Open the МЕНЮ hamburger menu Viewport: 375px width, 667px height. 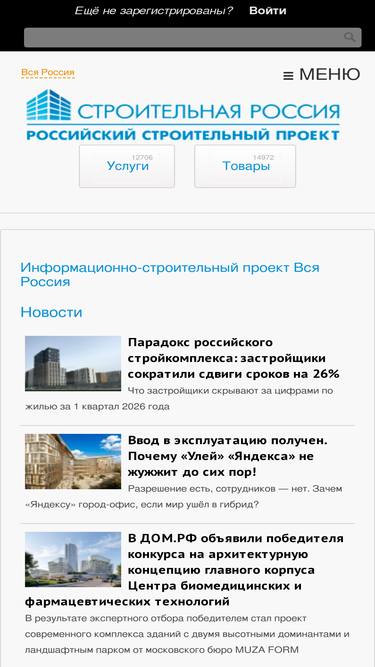point(322,74)
